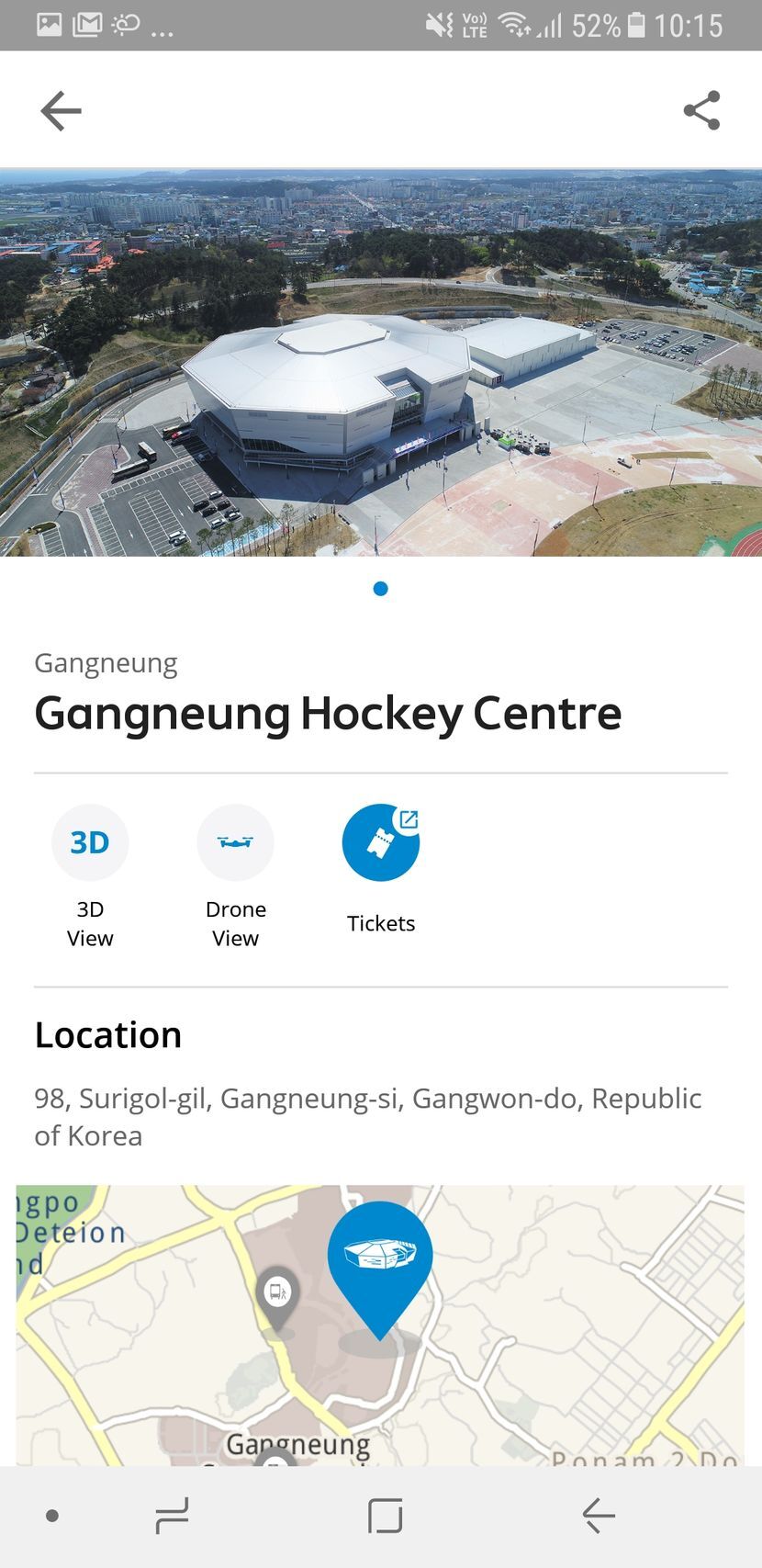Open the 3D View of the venue
Viewport: 762px width, 1568px height.
pos(89,842)
